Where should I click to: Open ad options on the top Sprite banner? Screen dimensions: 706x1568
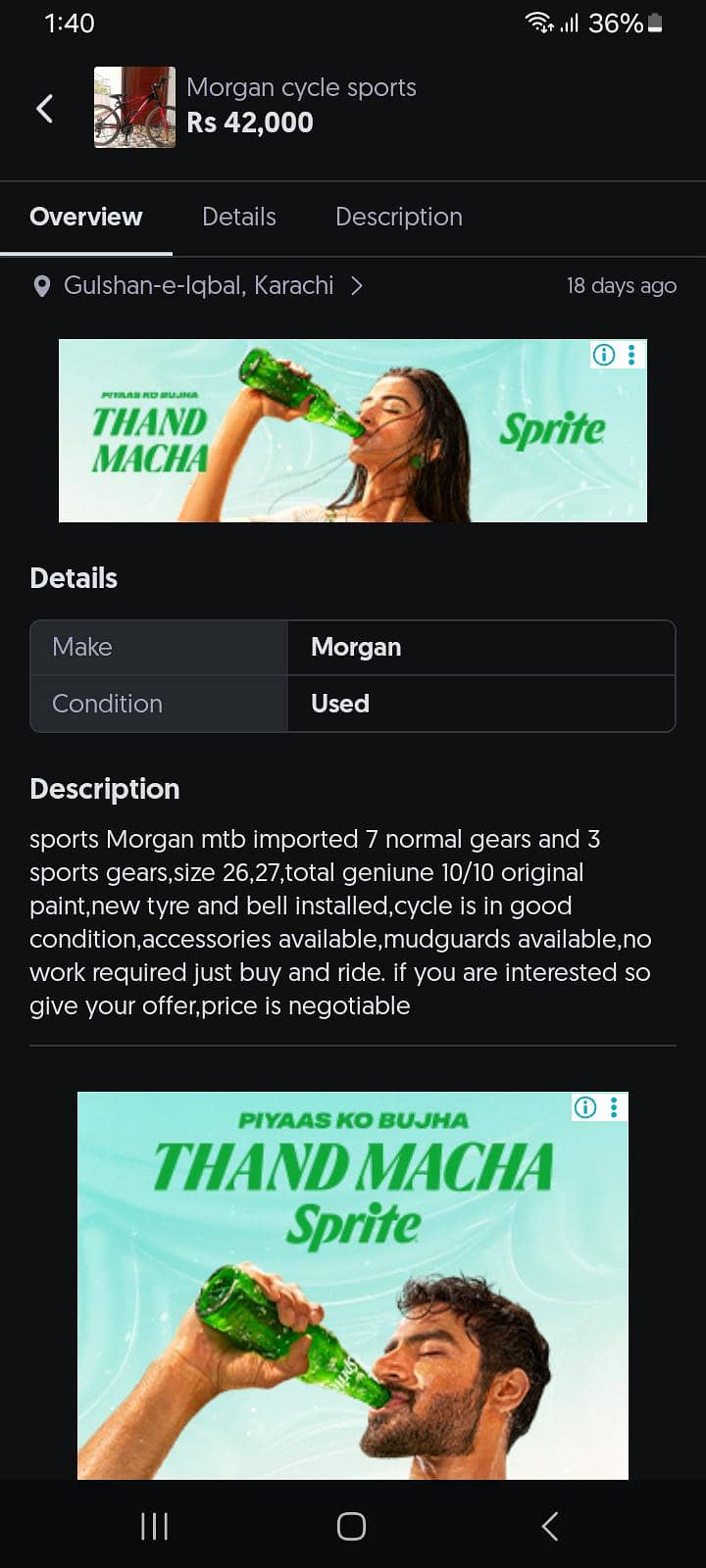coord(631,354)
